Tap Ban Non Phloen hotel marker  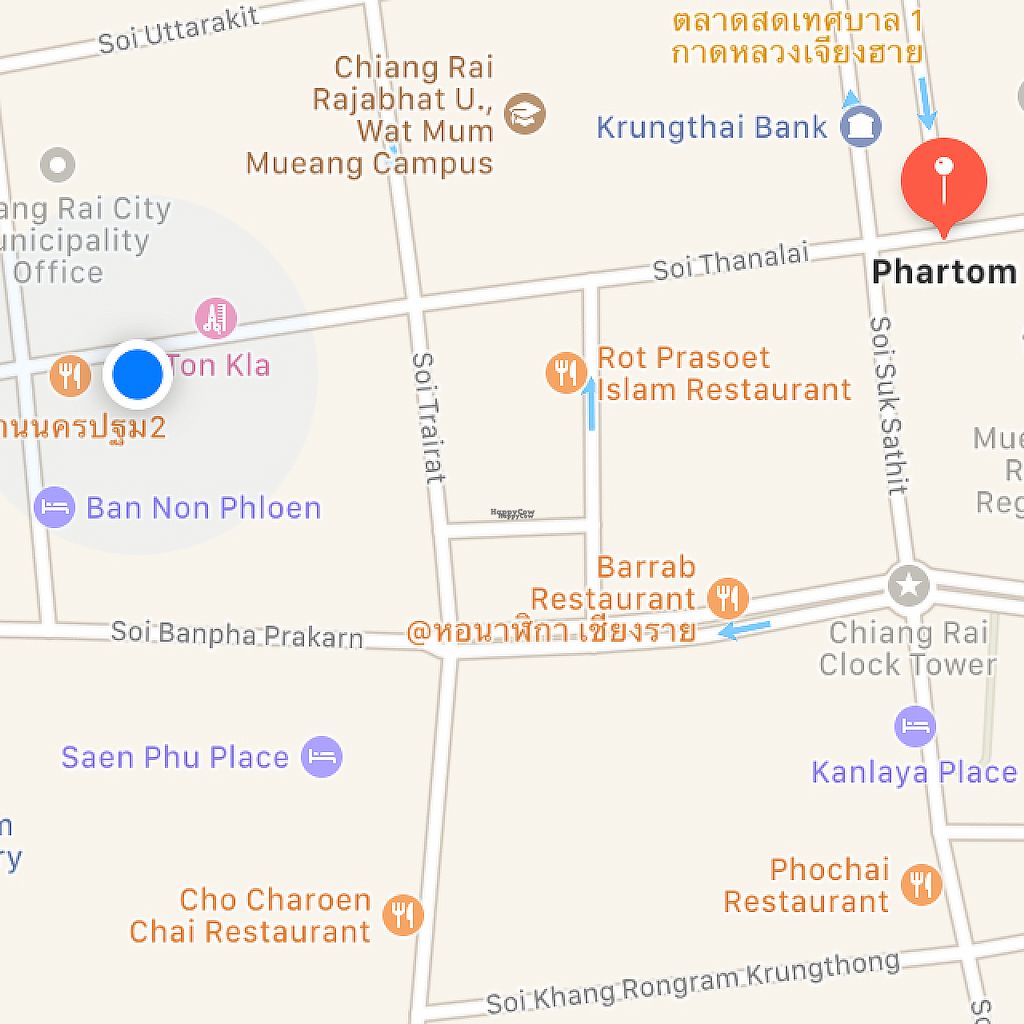[54, 507]
